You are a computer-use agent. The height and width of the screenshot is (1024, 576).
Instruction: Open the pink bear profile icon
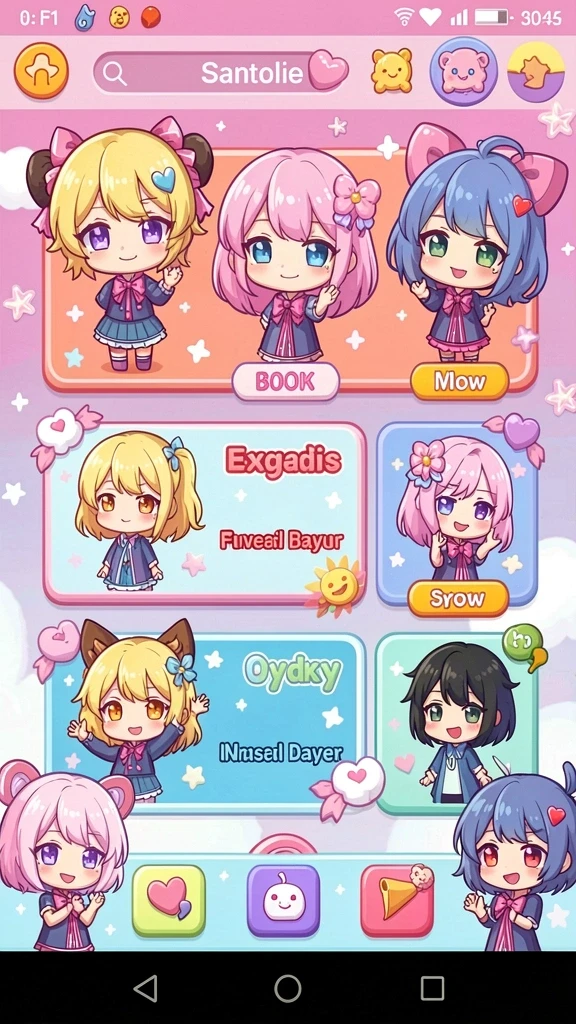pyautogui.click(x=464, y=71)
